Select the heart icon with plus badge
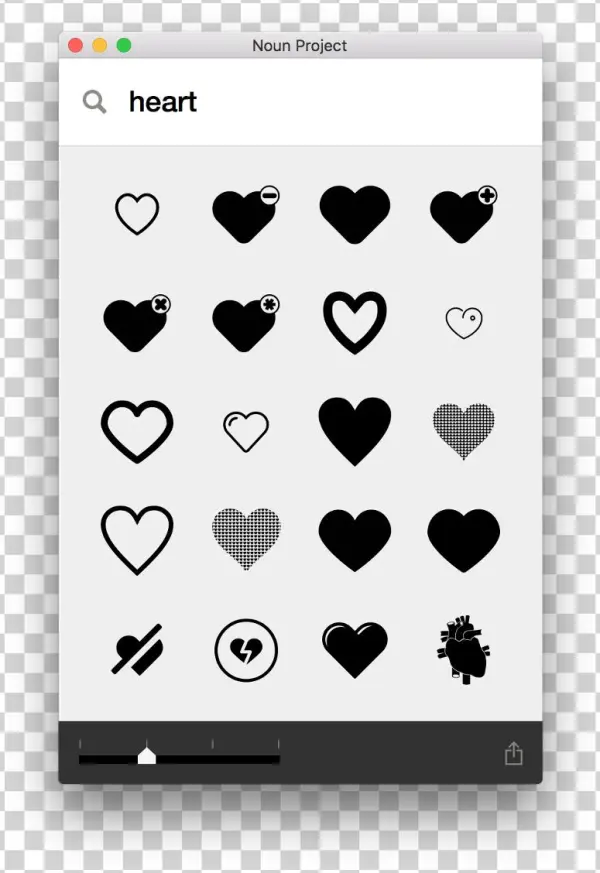600x873 pixels. pos(462,214)
